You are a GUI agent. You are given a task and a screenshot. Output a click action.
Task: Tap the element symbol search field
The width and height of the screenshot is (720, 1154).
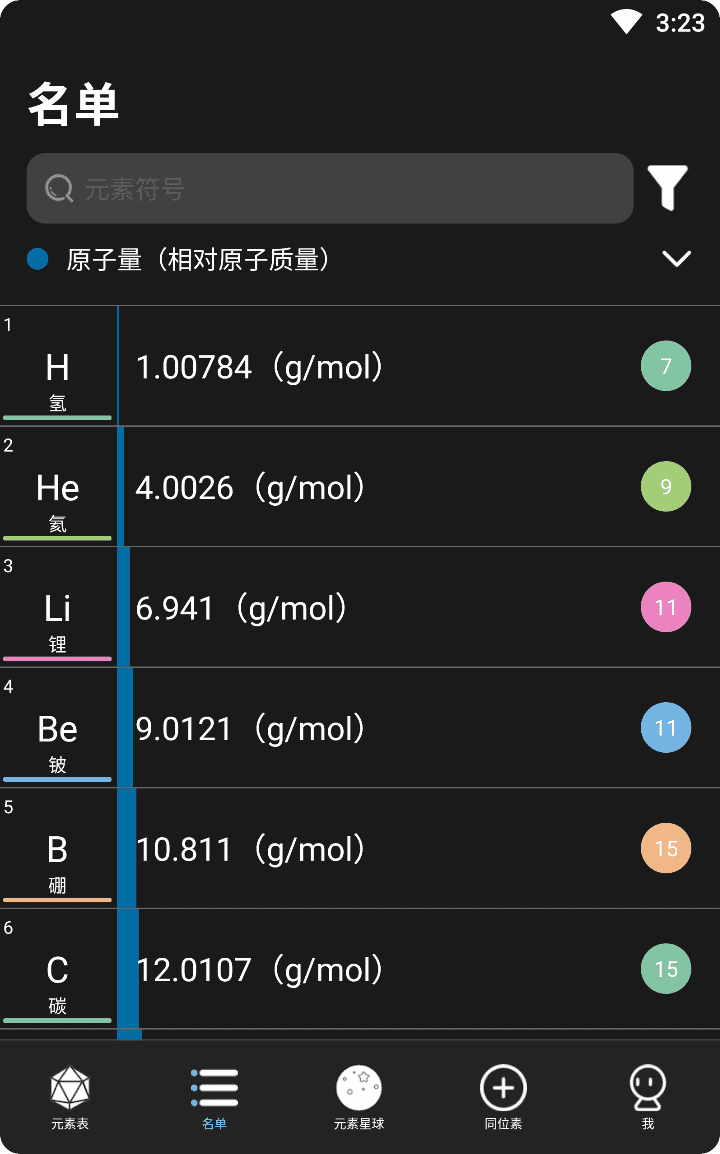click(330, 188)
